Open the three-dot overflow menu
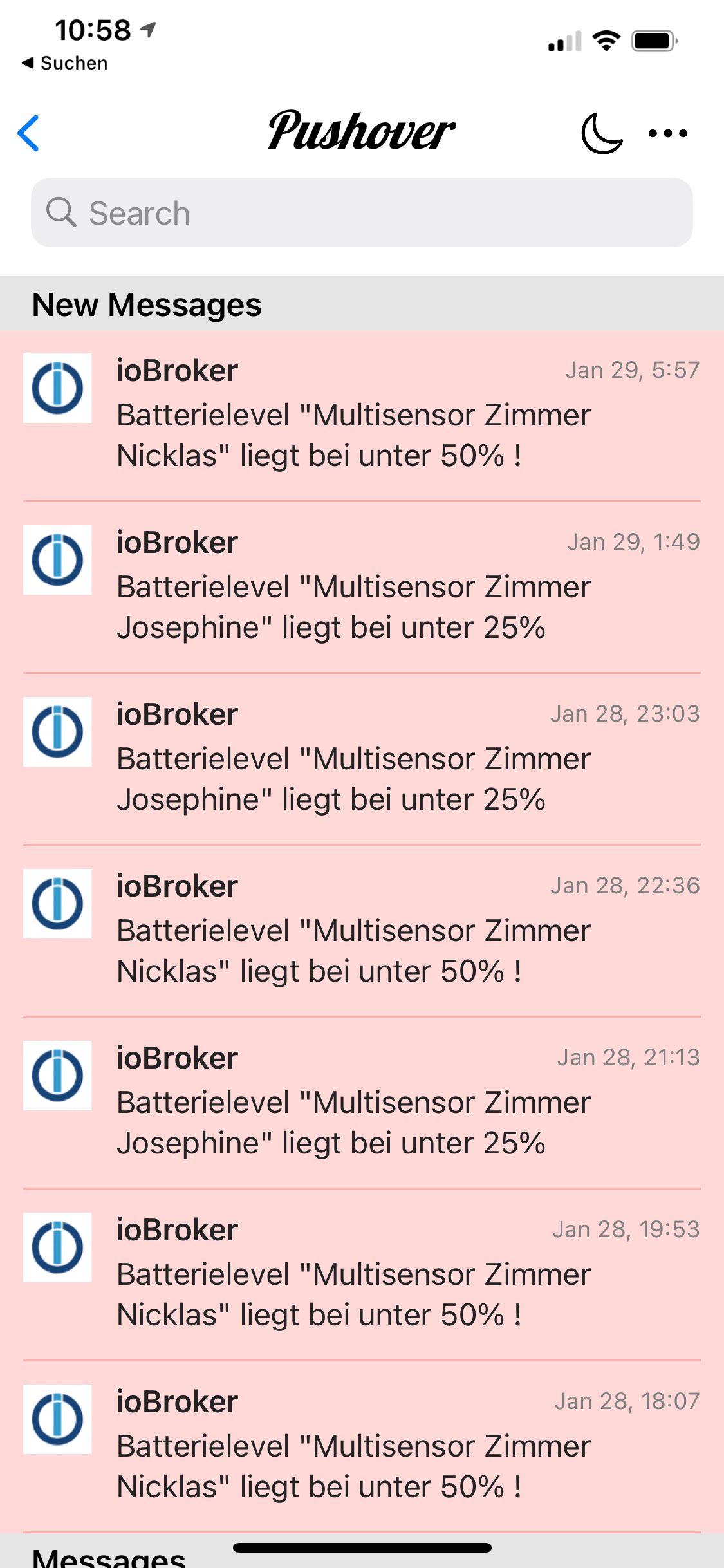The width and height of the screenshot is (724, 1568). click(667, 133)
